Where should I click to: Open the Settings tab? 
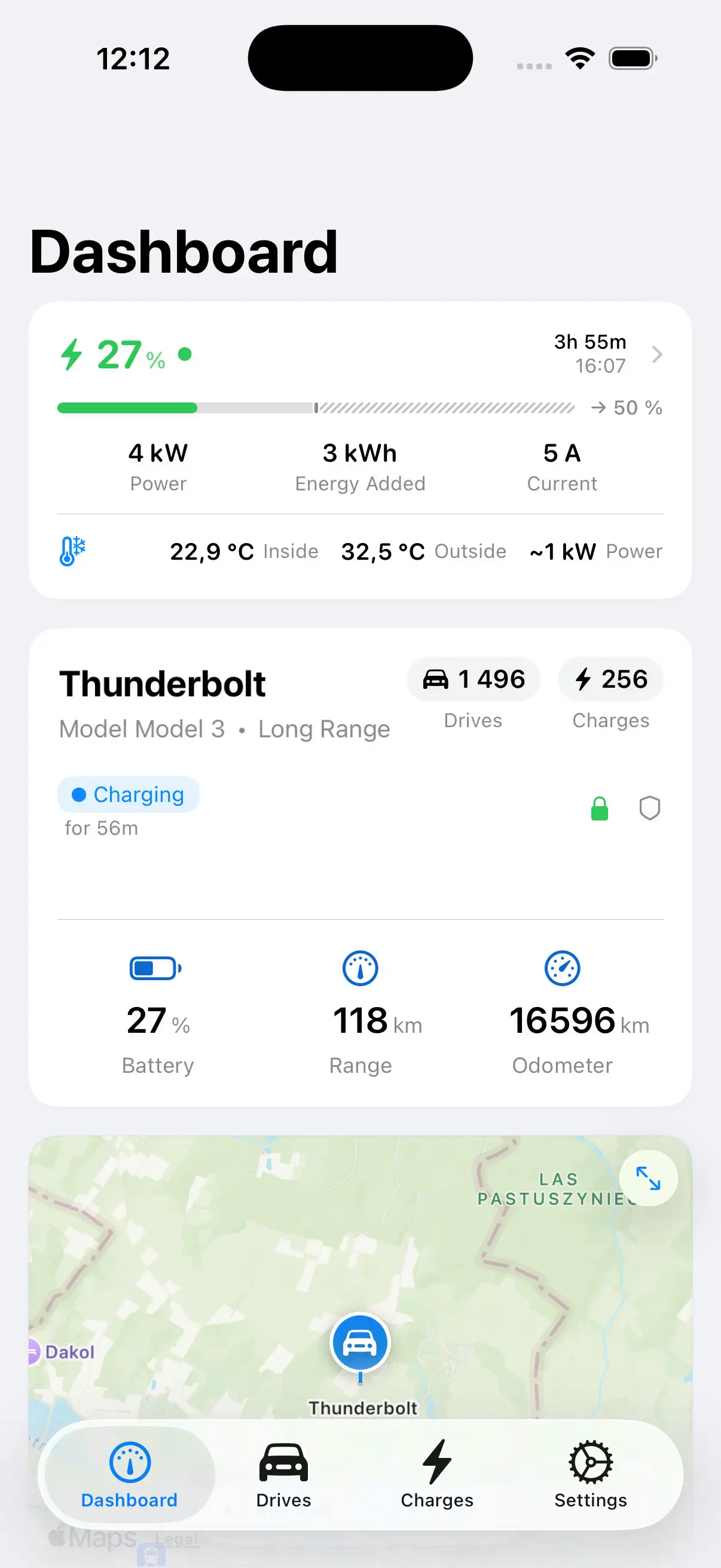(590, 1475)
